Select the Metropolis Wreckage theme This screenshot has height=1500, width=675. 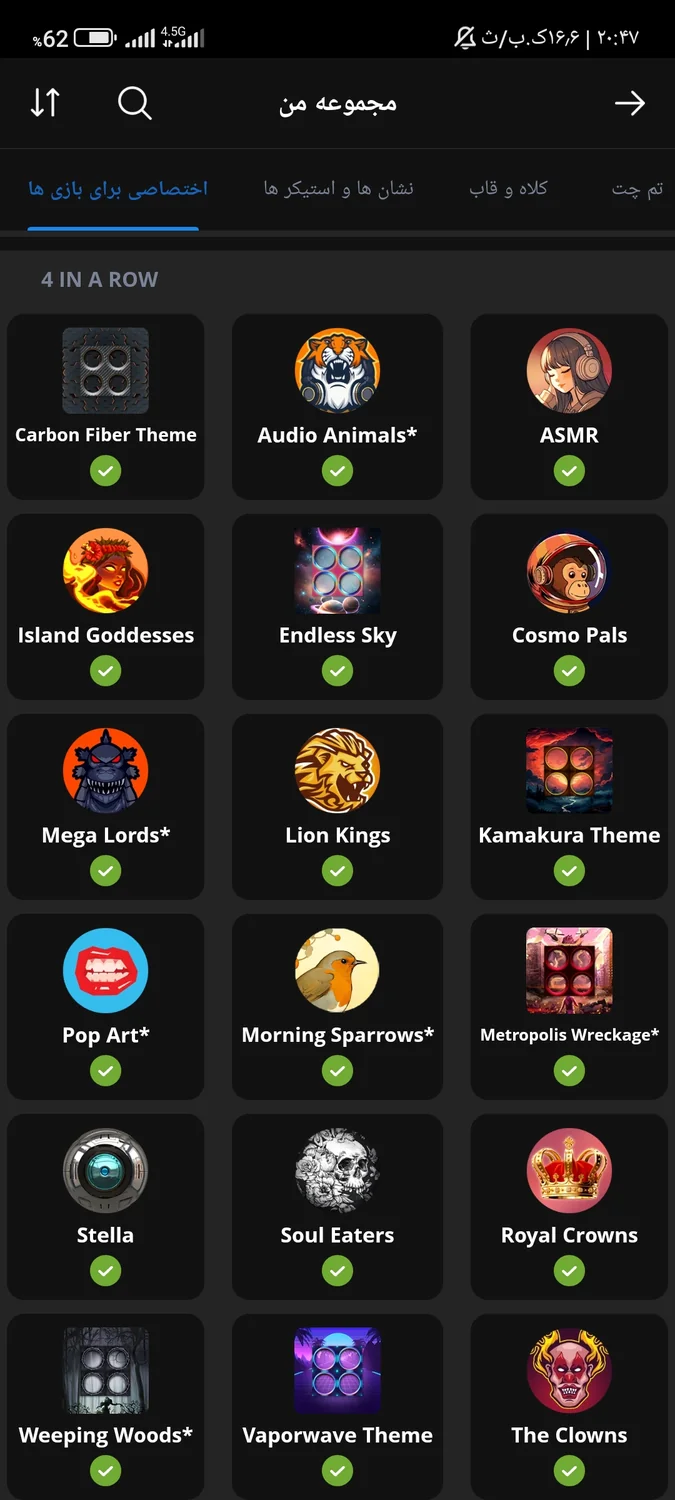pyautogui.click(x=569, y=1007)
